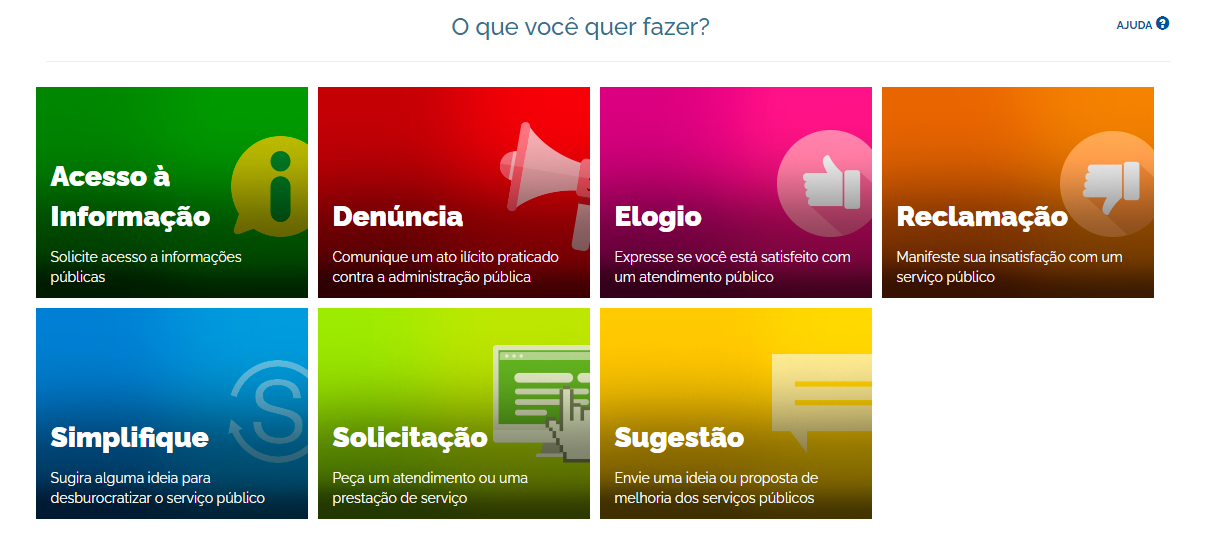This screenshot has height=546, width=1211.
Task: Select the Denúncia card
Action: [453, 192]
